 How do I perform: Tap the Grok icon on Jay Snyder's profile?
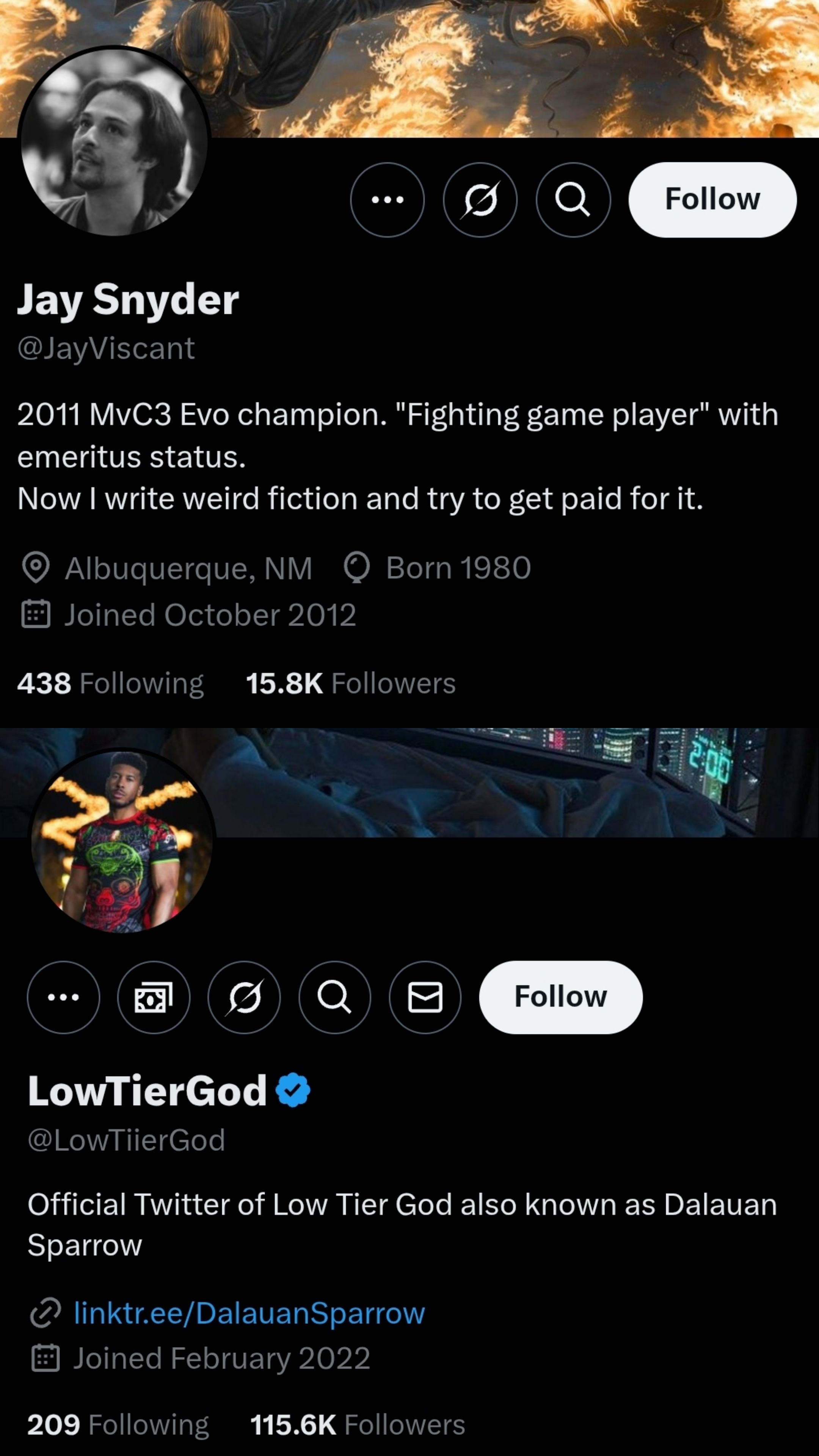480,199
